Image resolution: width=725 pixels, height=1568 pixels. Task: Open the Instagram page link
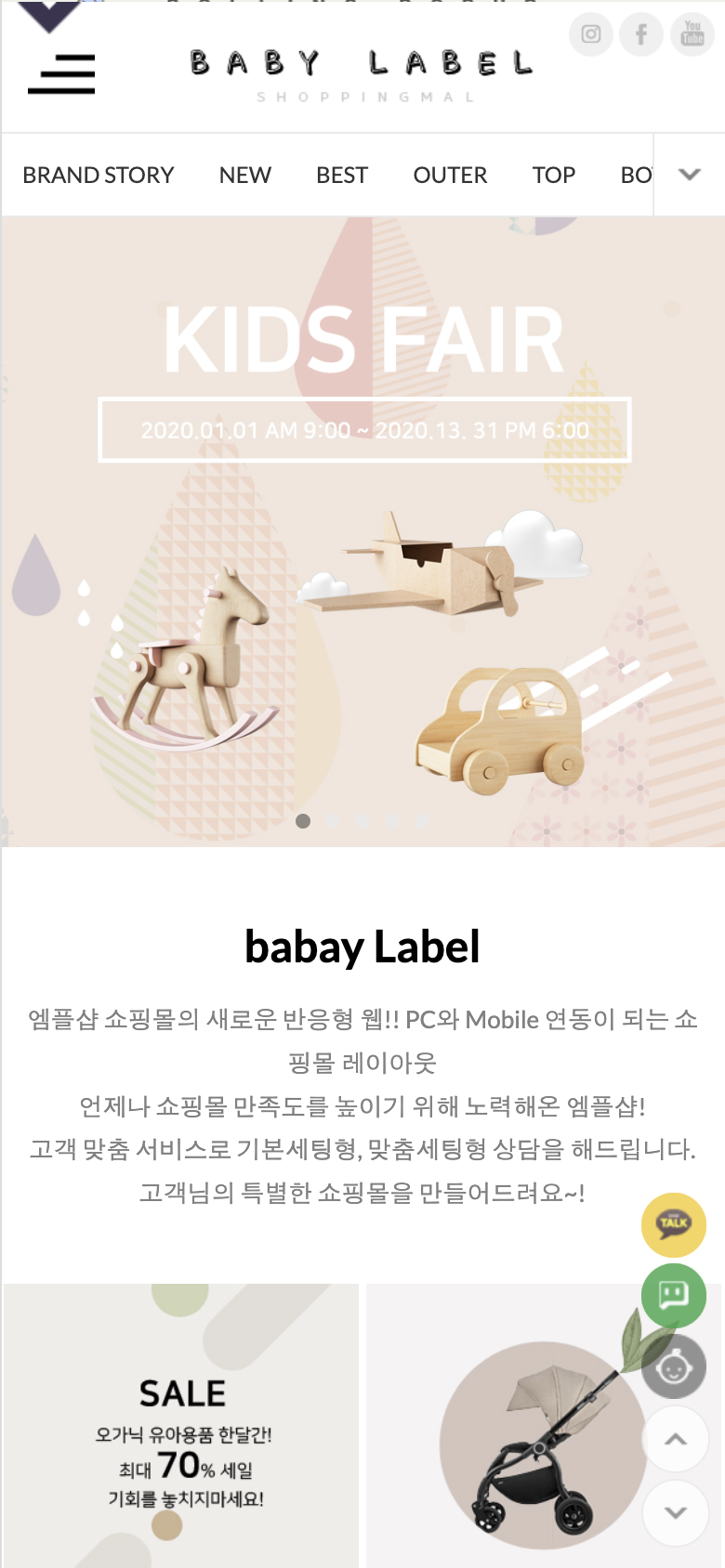coord(591,34)
